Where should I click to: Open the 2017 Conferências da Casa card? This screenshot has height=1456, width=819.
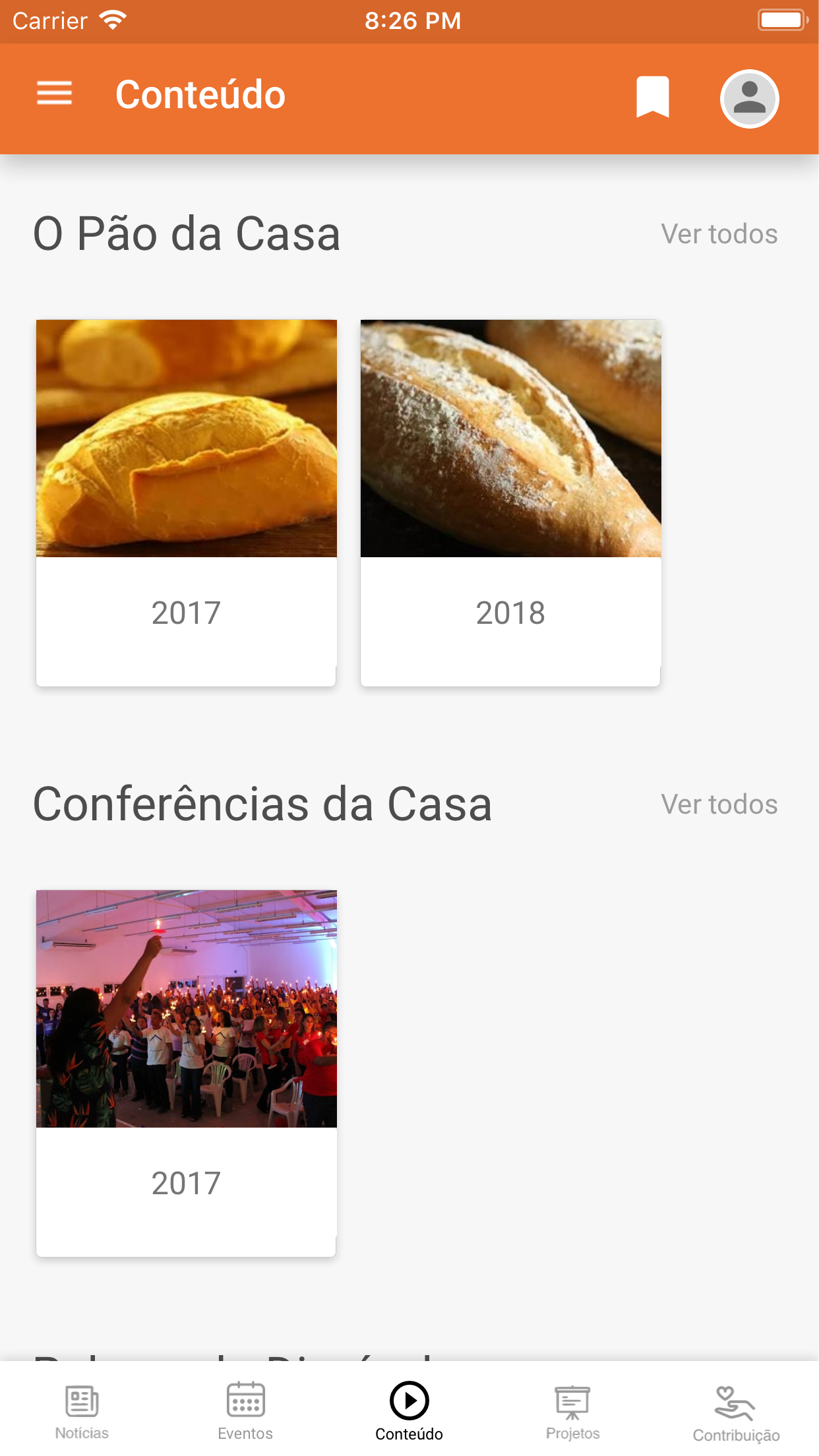(x=186, y=1073)
